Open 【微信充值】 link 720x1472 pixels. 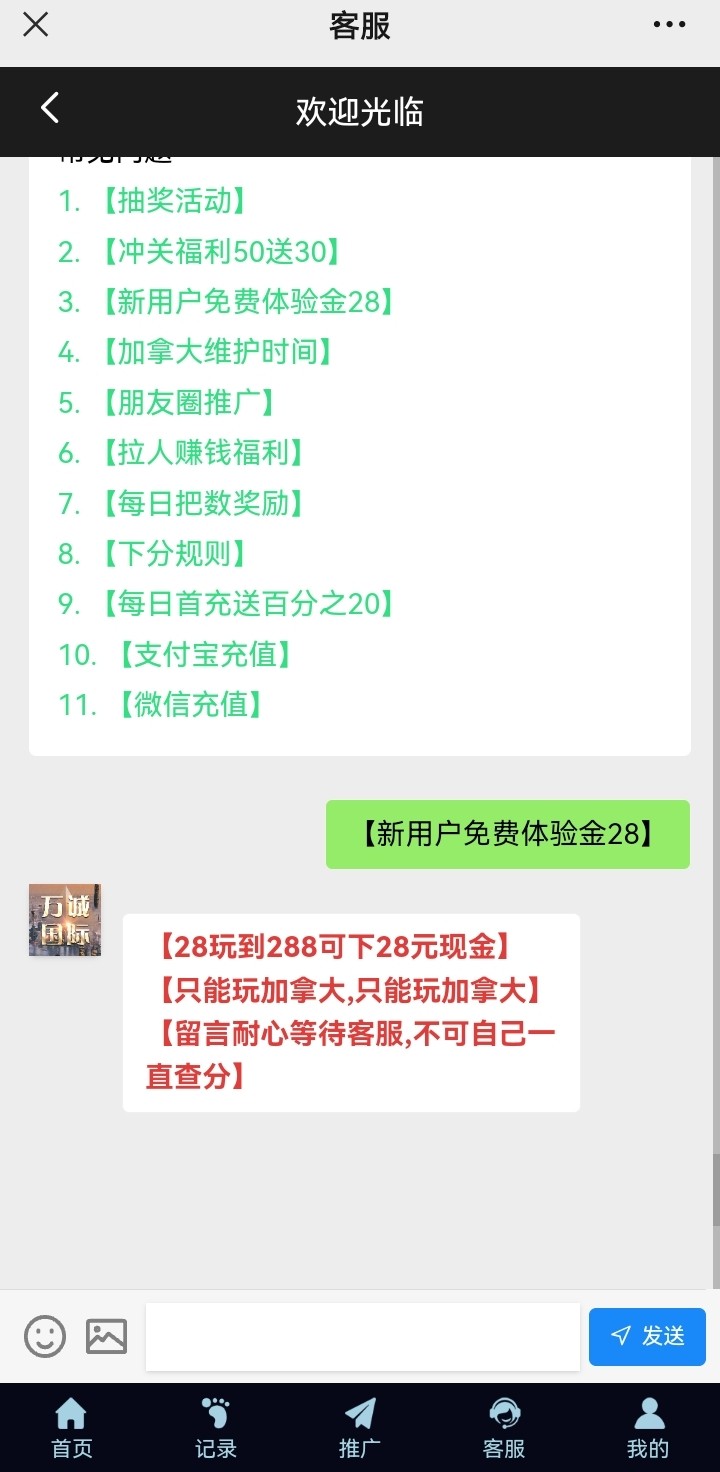click(190, 705)
